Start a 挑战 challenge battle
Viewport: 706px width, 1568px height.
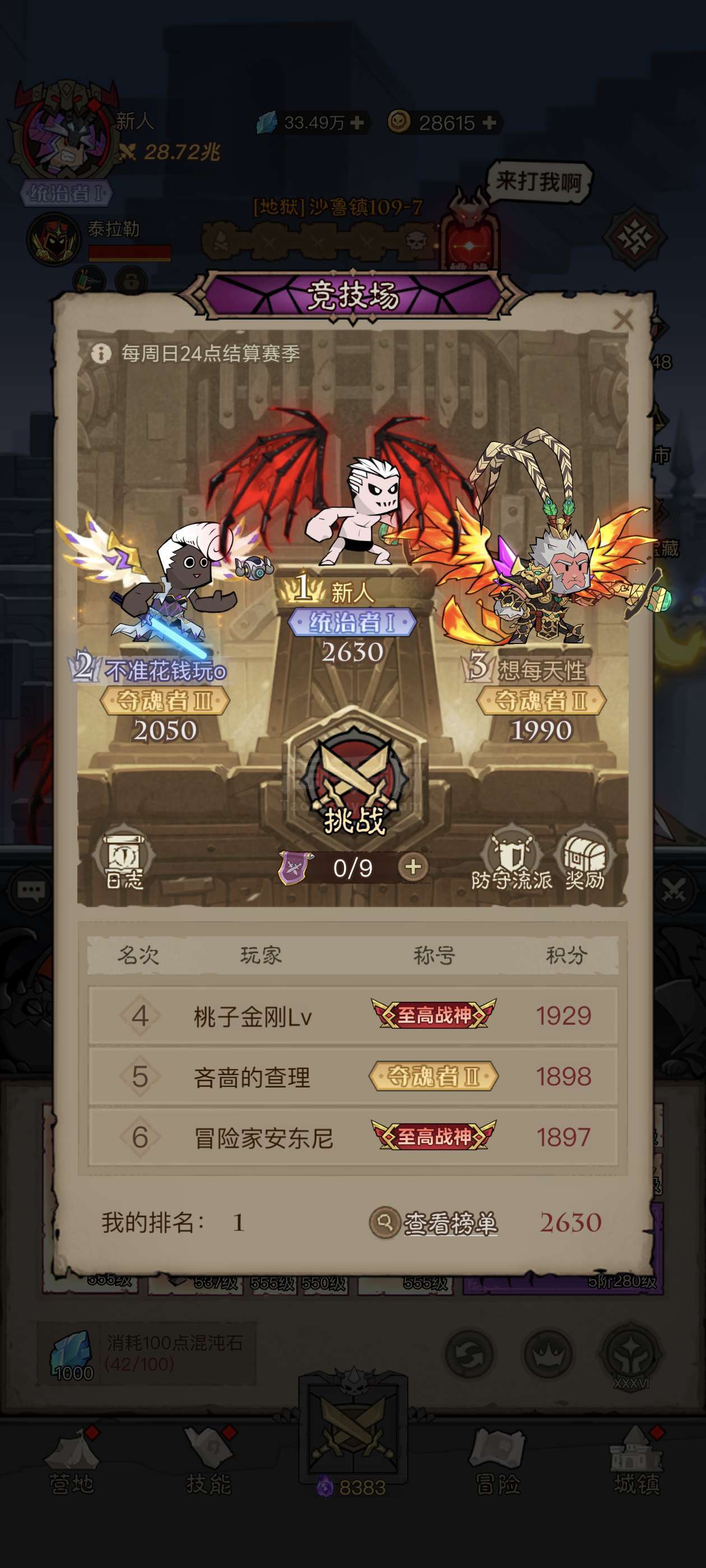(x=354, y=782)
